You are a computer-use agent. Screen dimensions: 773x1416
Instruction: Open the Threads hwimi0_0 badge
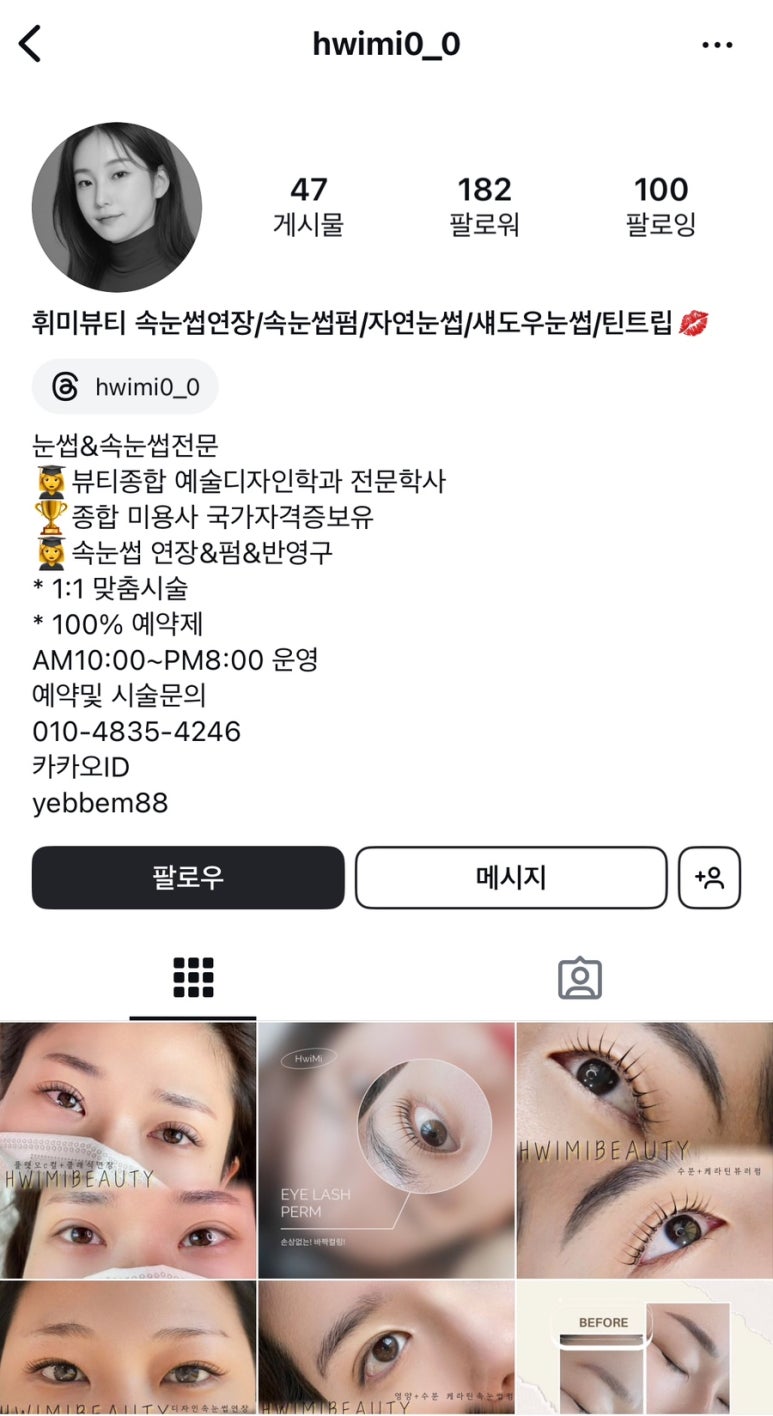125,387
